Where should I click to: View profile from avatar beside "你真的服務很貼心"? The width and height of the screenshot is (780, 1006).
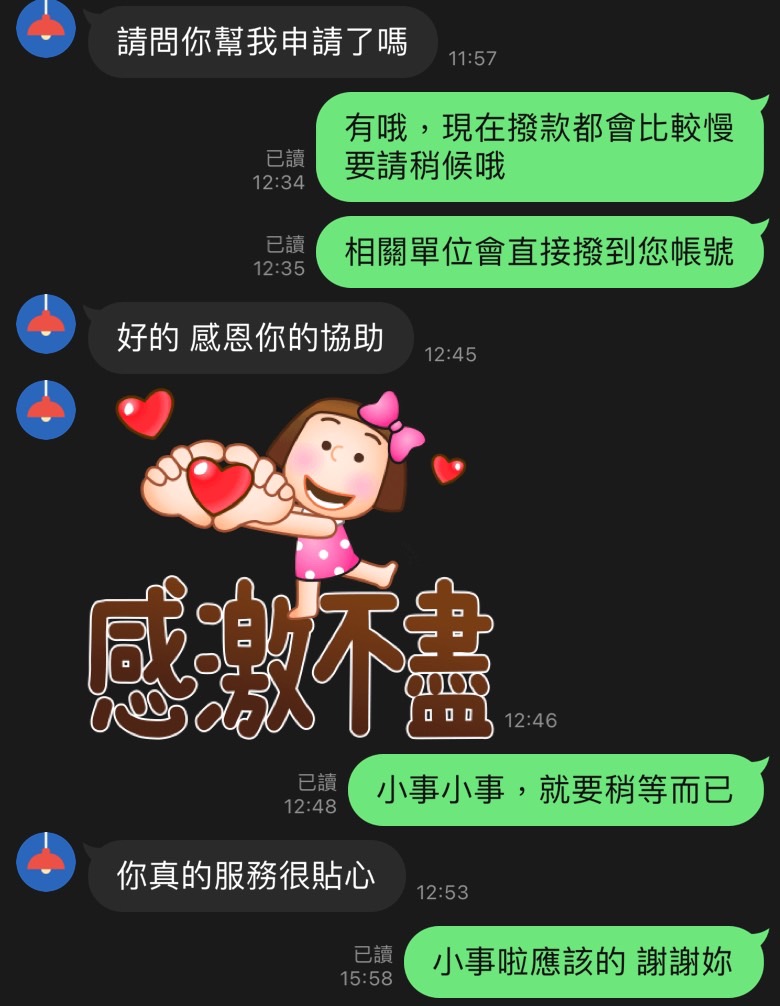tap(46, 861)
